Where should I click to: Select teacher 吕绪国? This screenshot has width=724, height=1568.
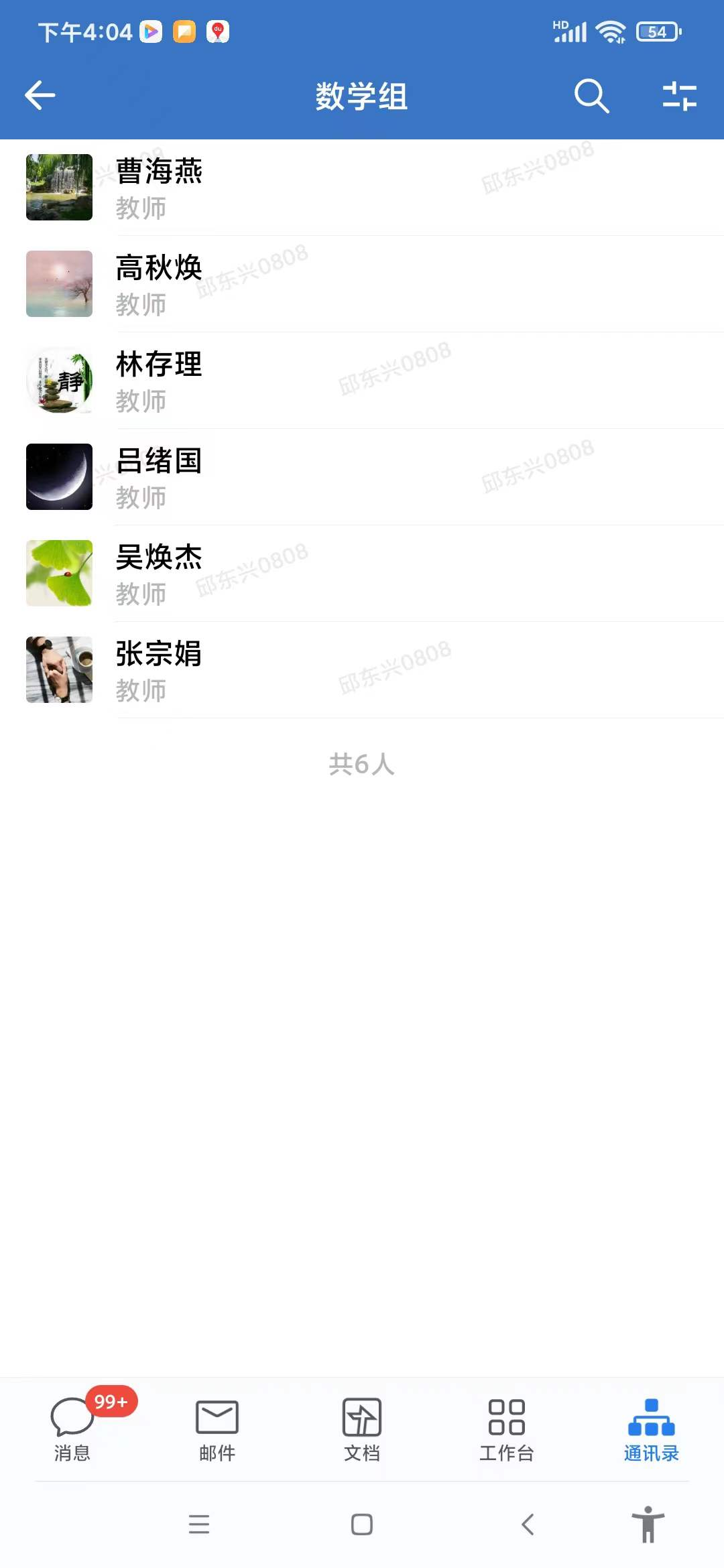tap(362, 477)
